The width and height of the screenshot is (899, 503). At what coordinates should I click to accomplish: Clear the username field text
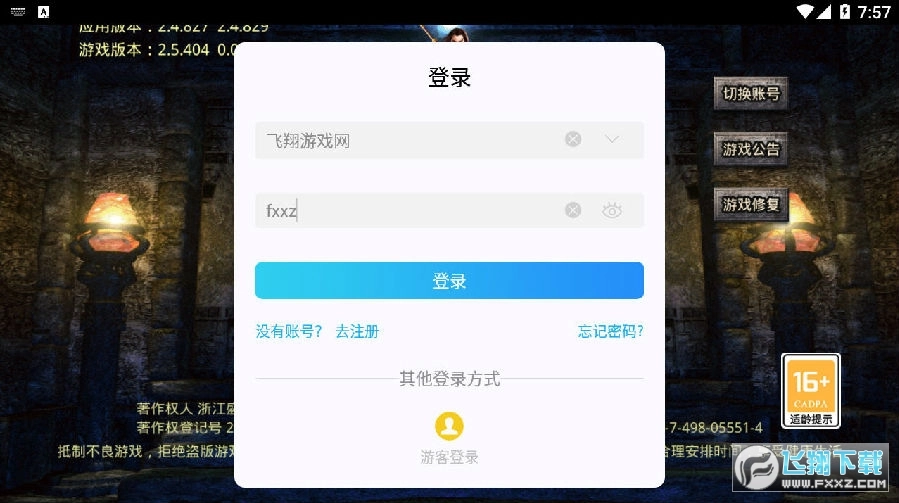click(573, 140)
